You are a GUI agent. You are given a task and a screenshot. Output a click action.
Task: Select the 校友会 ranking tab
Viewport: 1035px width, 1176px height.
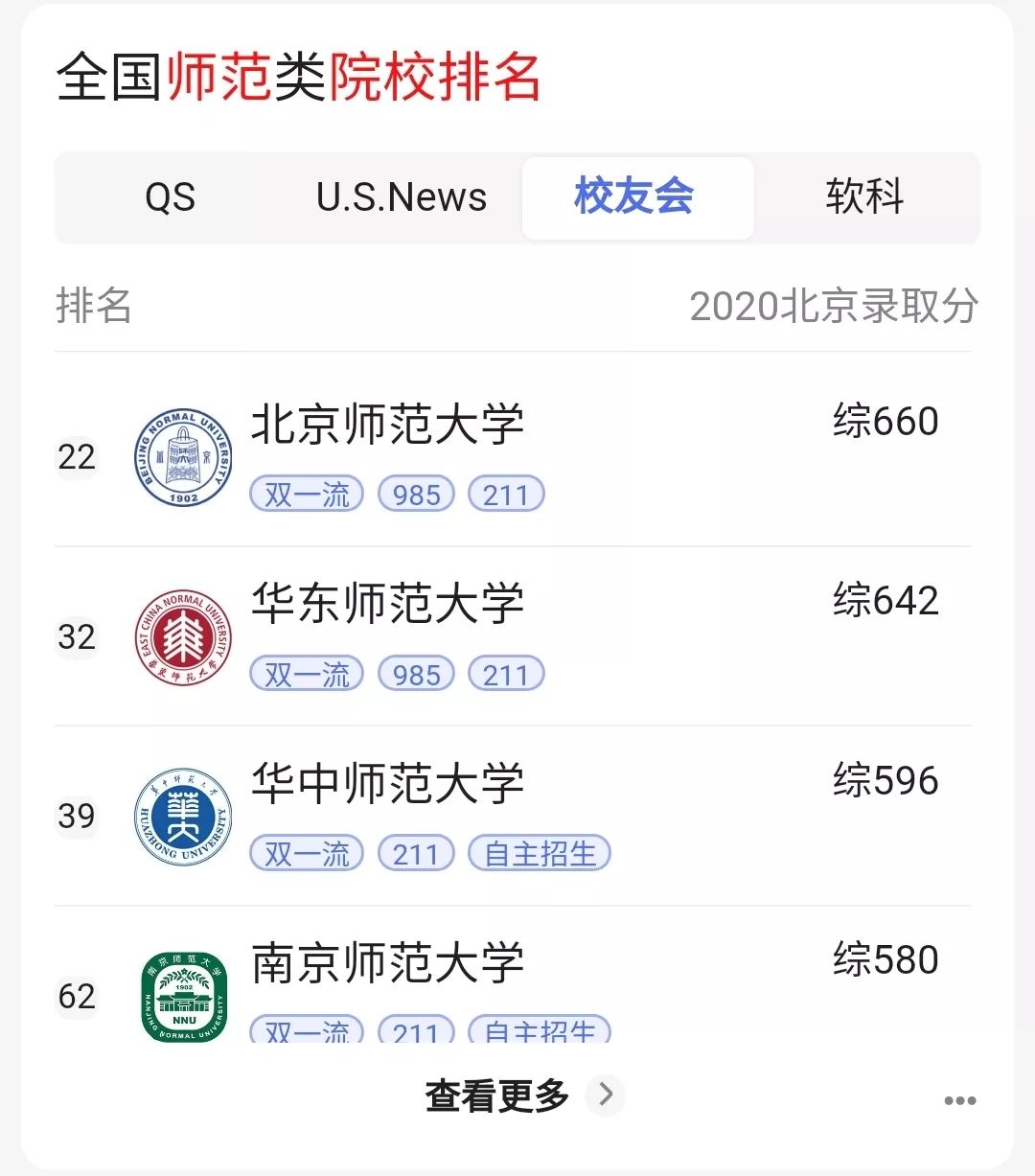[634, 197]
